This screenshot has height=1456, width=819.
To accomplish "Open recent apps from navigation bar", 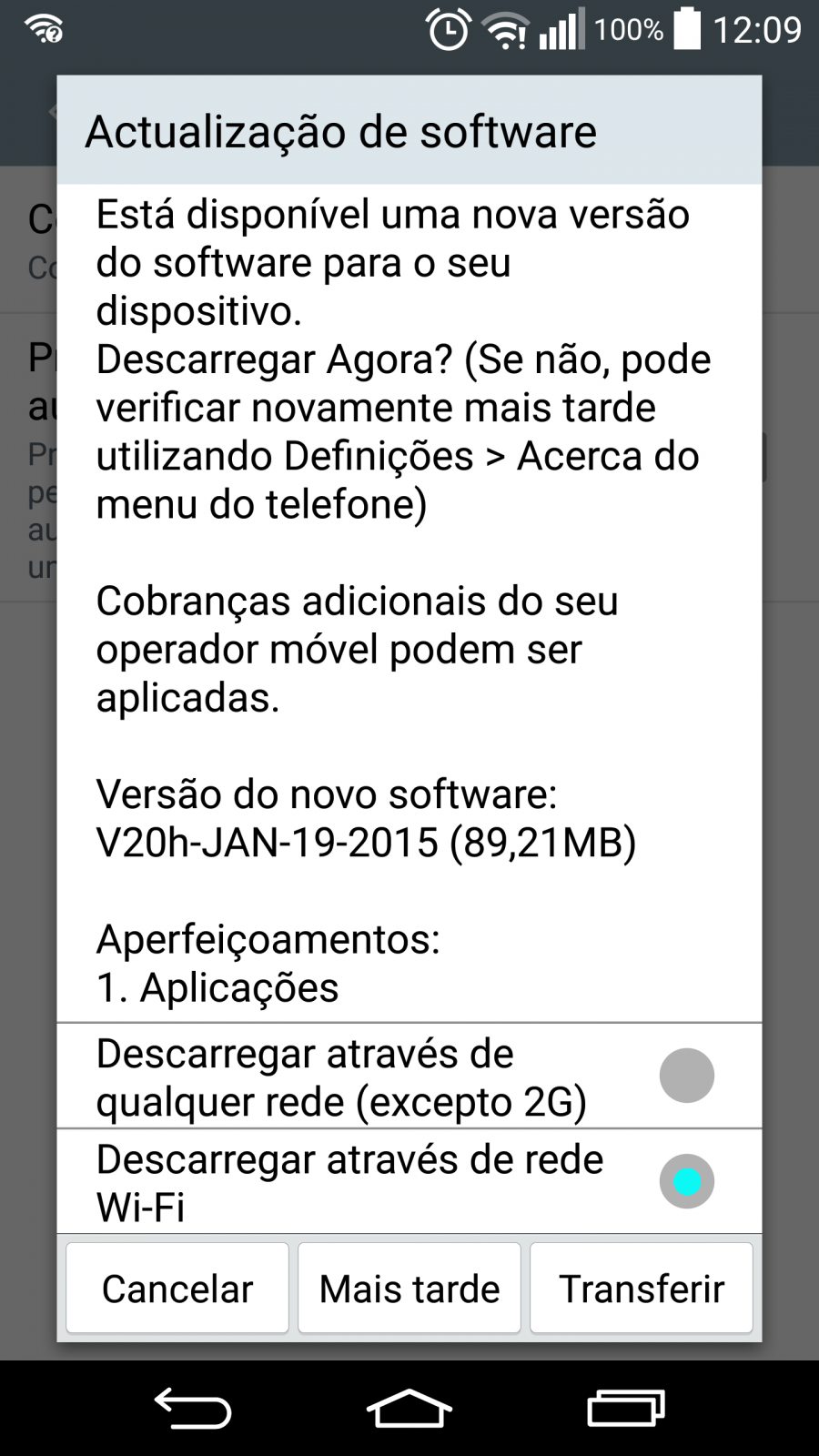I will (x=626, y=1408).
